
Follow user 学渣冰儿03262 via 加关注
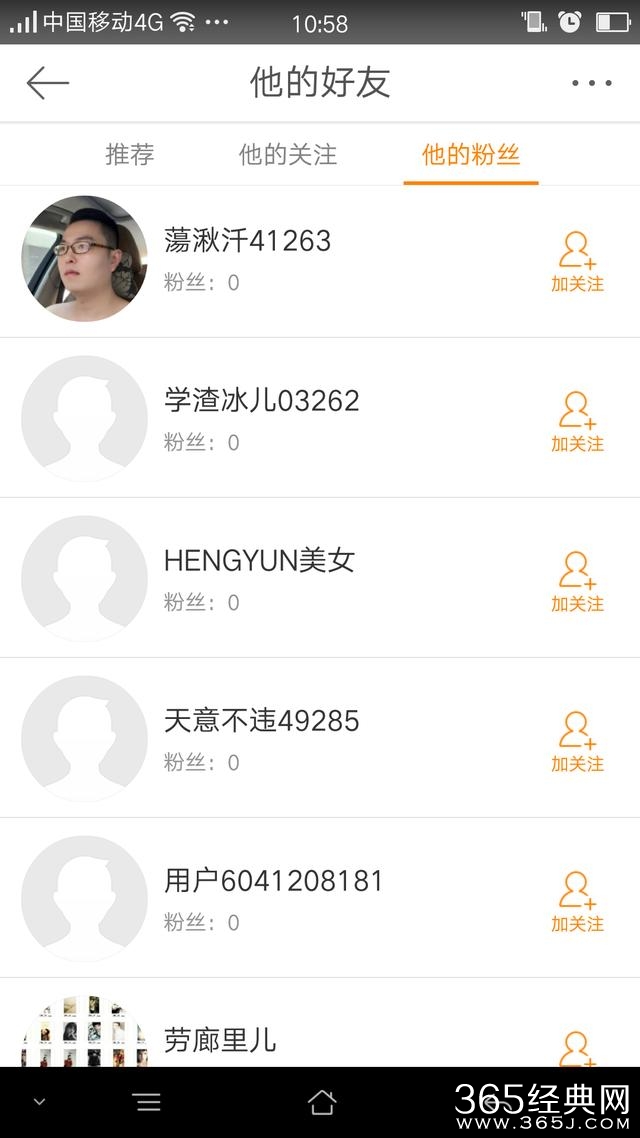coord(577,421)
